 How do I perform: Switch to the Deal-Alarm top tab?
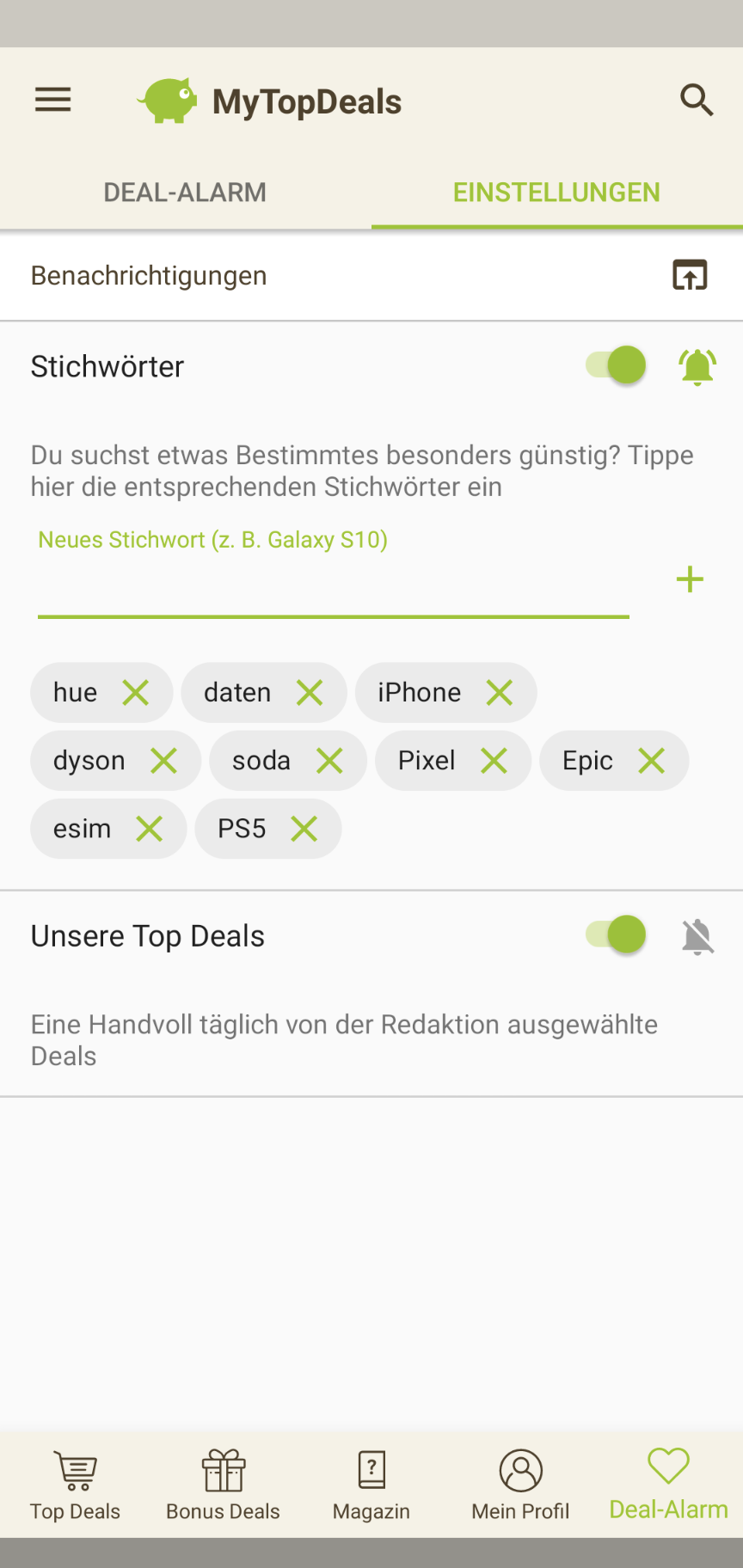pyautogui.click(x=185, y=192)
